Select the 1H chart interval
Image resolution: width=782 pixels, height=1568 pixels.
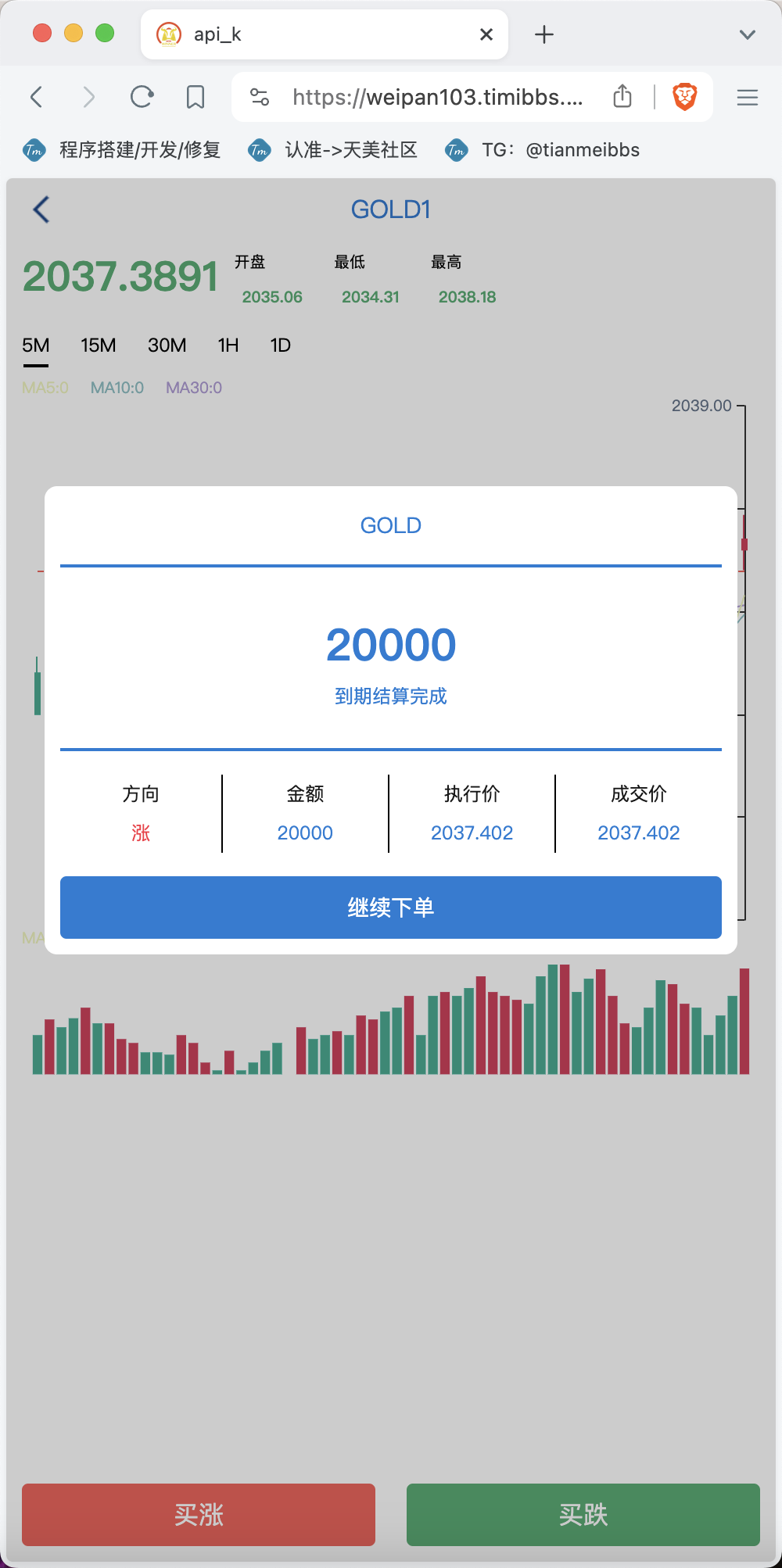click(x=228, y=345)
